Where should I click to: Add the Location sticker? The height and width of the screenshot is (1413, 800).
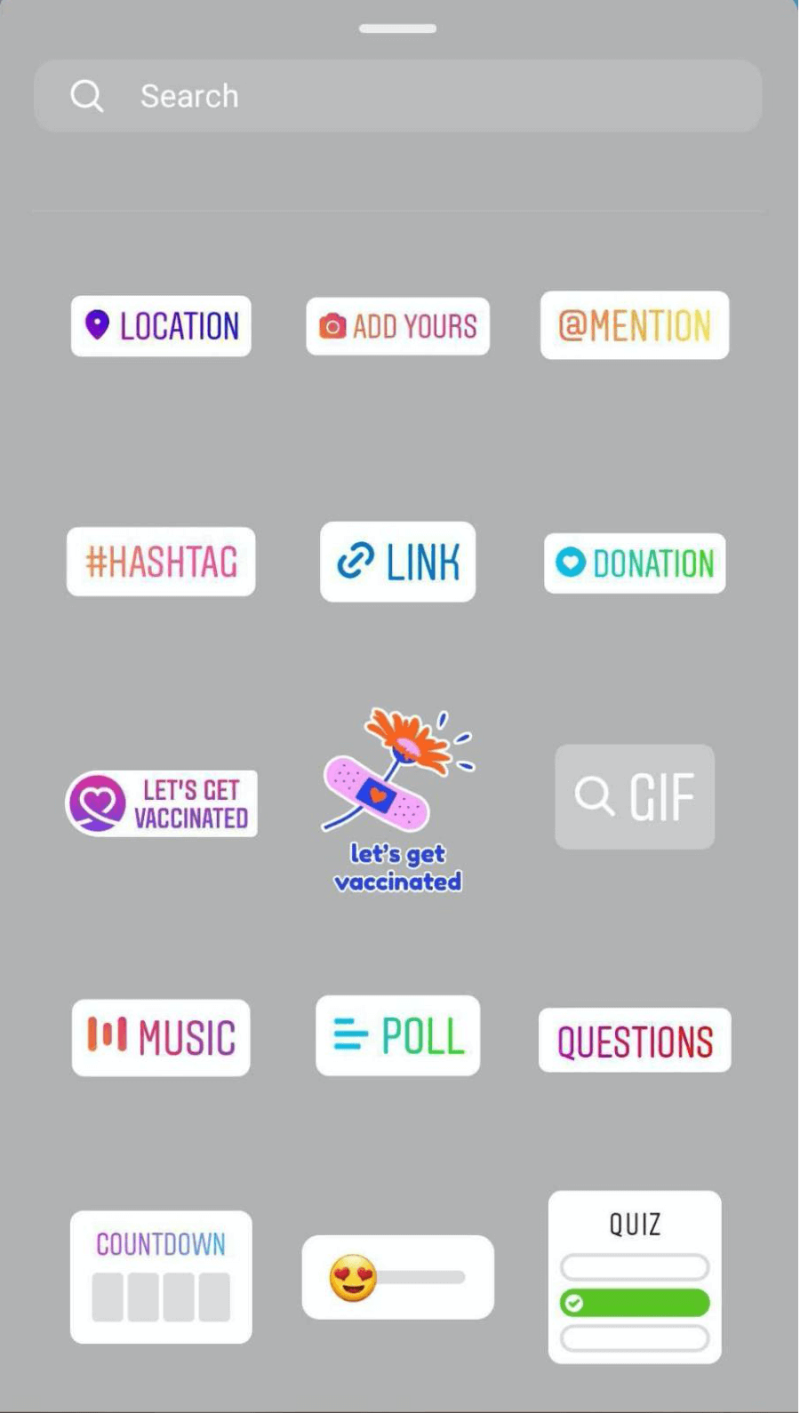coord(161,326)
